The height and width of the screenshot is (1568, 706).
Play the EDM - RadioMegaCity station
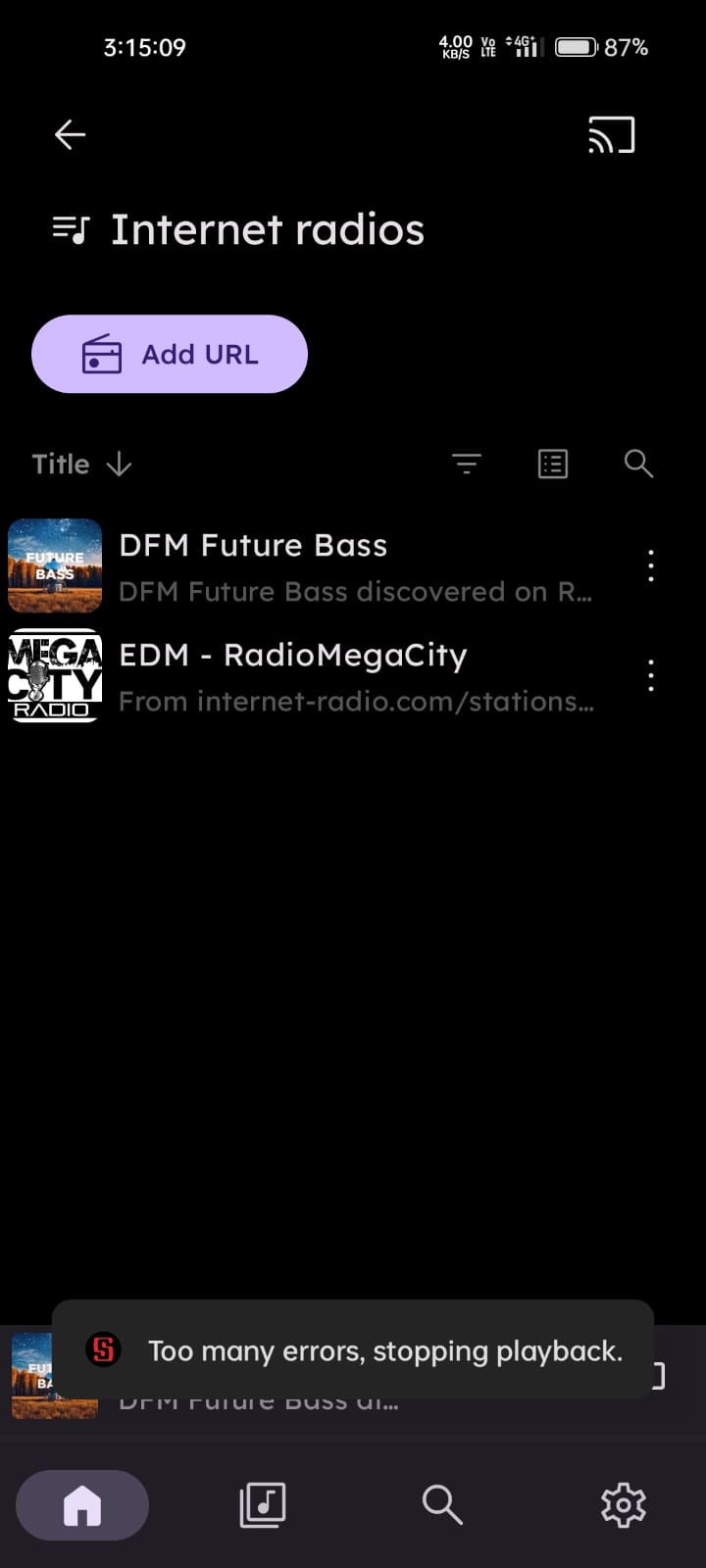294,675
